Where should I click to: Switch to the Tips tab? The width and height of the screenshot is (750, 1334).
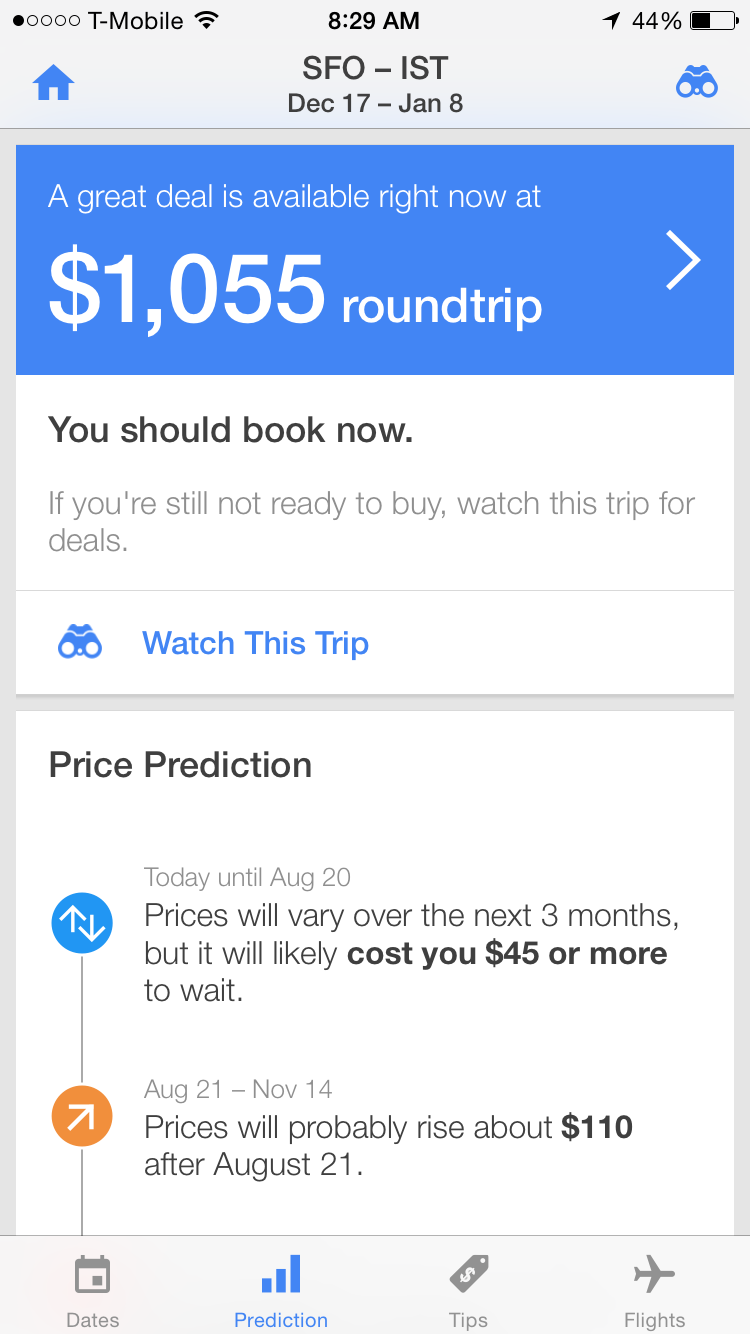(468, 1290)
